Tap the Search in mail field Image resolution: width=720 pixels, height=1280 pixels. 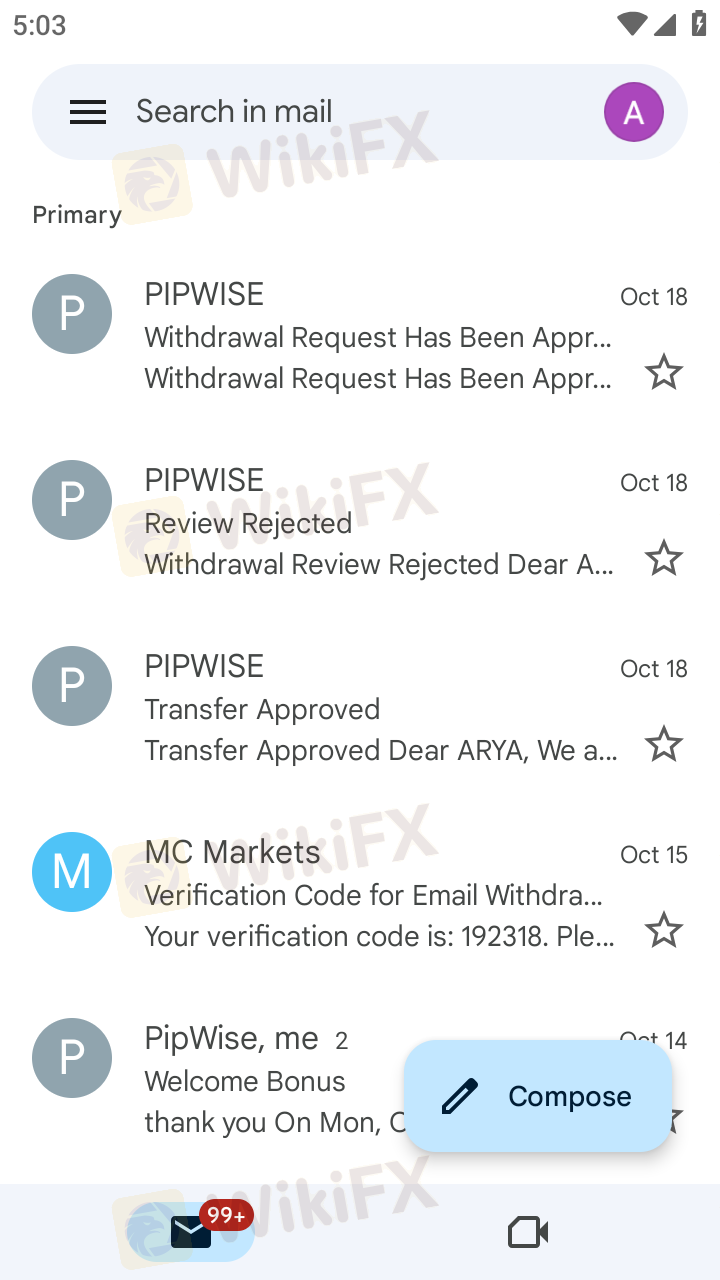coord(360,112)
